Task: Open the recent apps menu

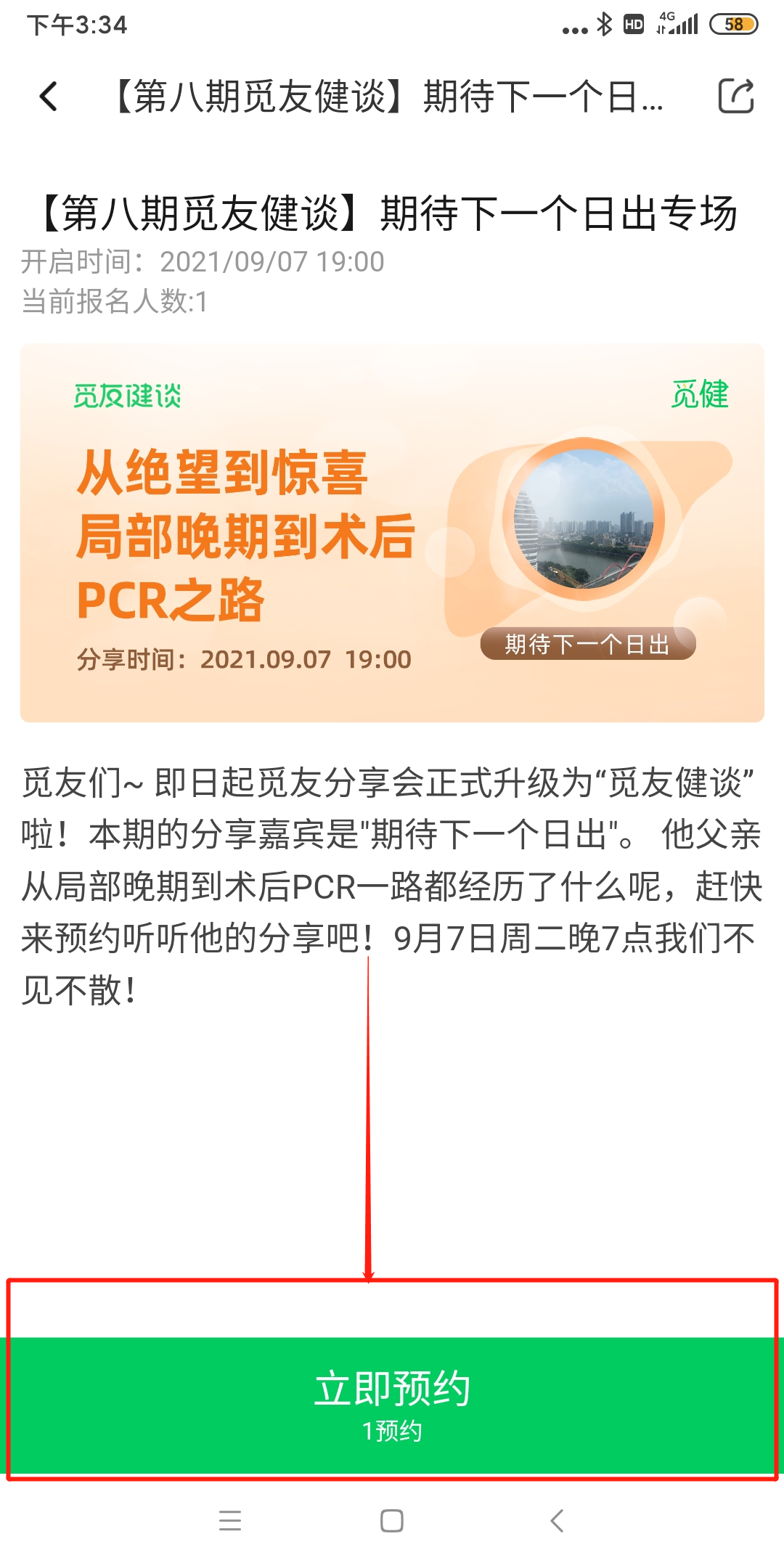Action: 230,1521
